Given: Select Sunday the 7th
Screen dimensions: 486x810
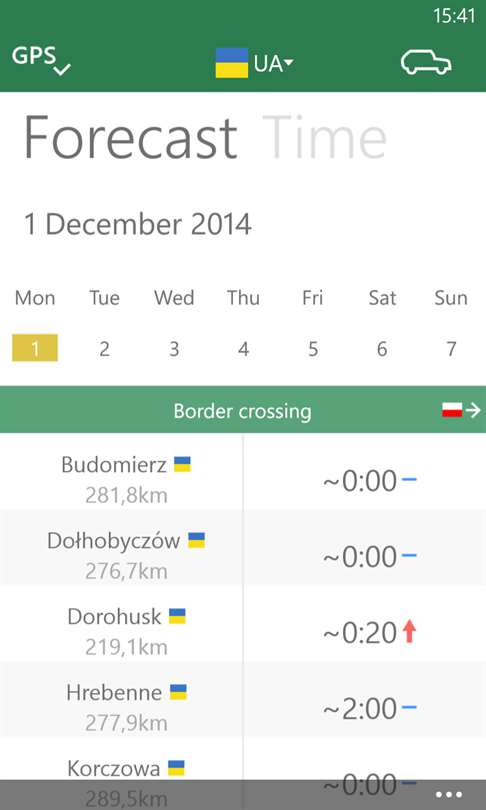Looking at the screenshot, I should click(x=451, y=349).
